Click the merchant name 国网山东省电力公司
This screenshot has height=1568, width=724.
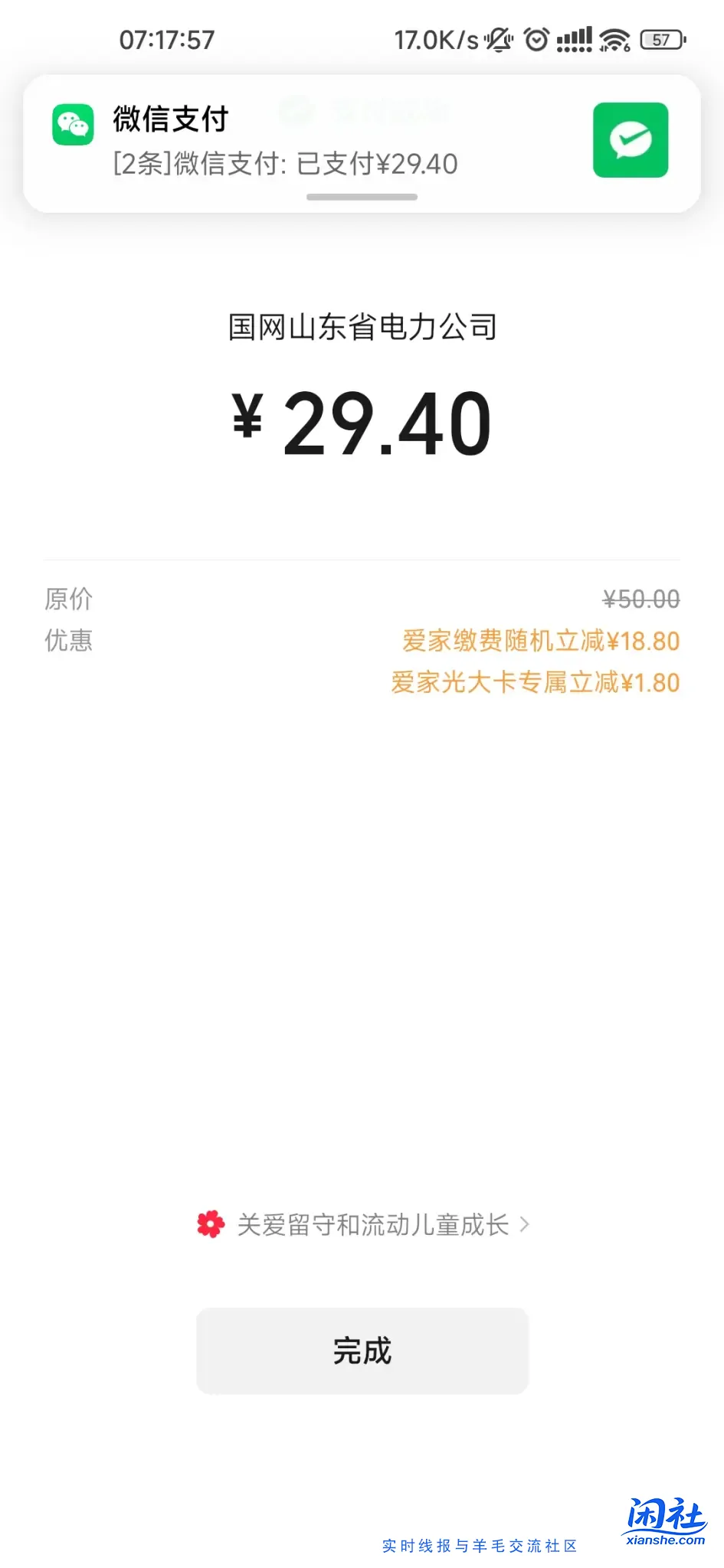(362, 326)
